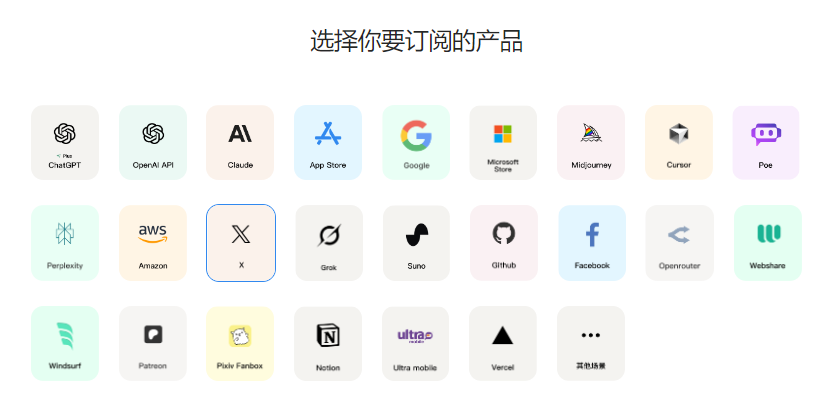Screen dimensions: 832x403
Task: Select the App Store tile
Action: 328,142
